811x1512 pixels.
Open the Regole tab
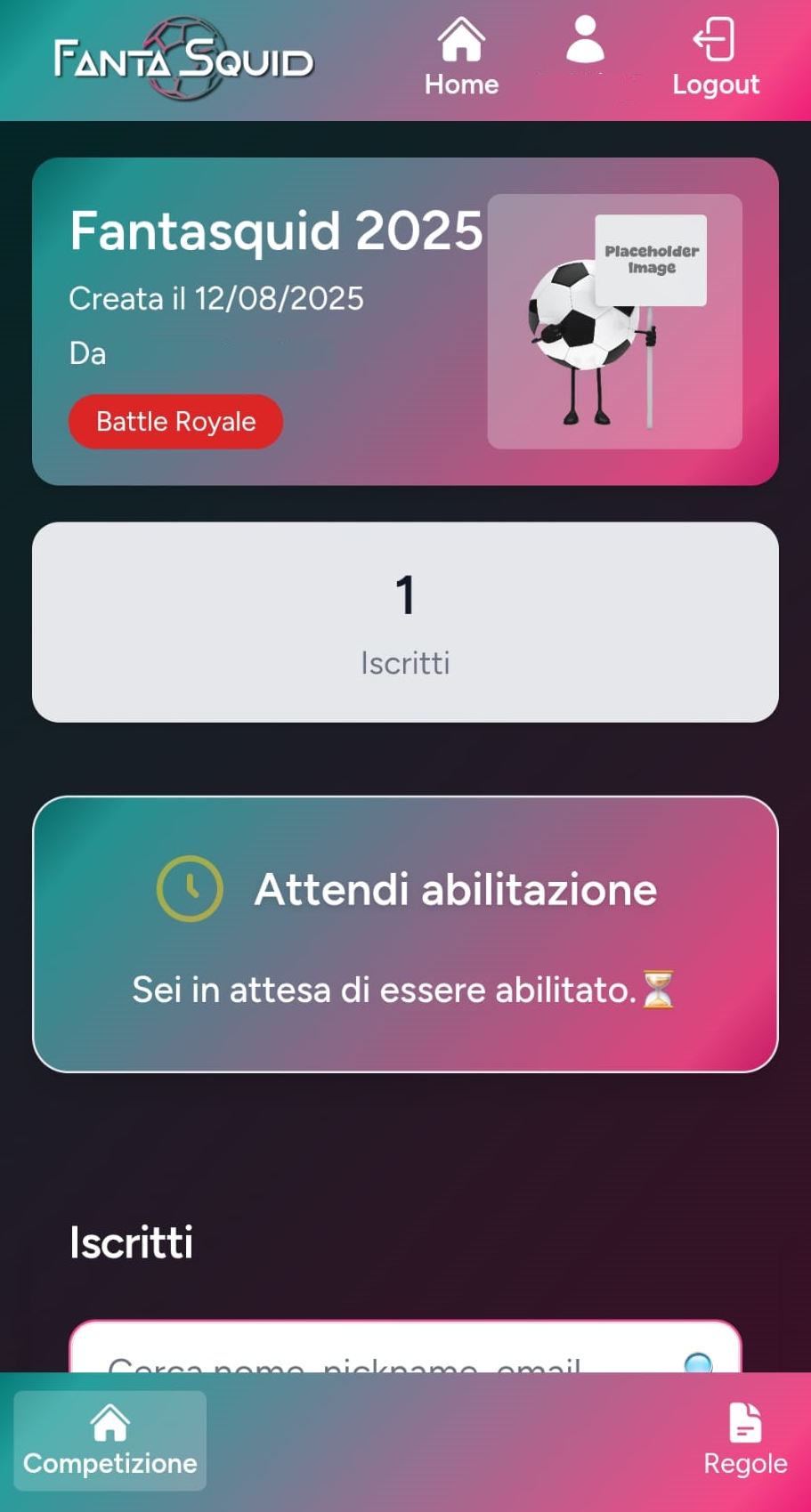point(745,1440)
